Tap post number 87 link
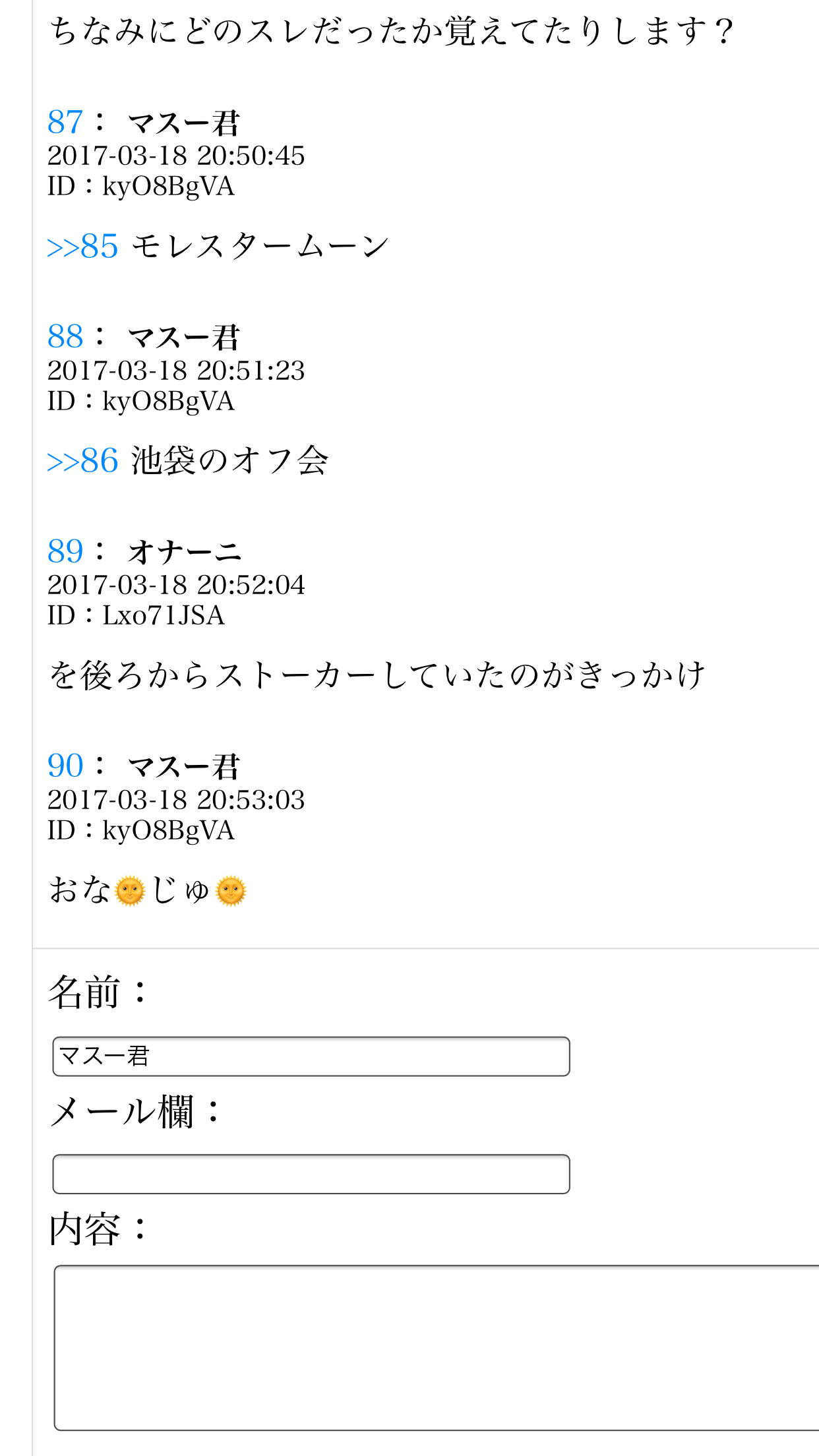This screenshot has height=1456, width=819. 65,123
